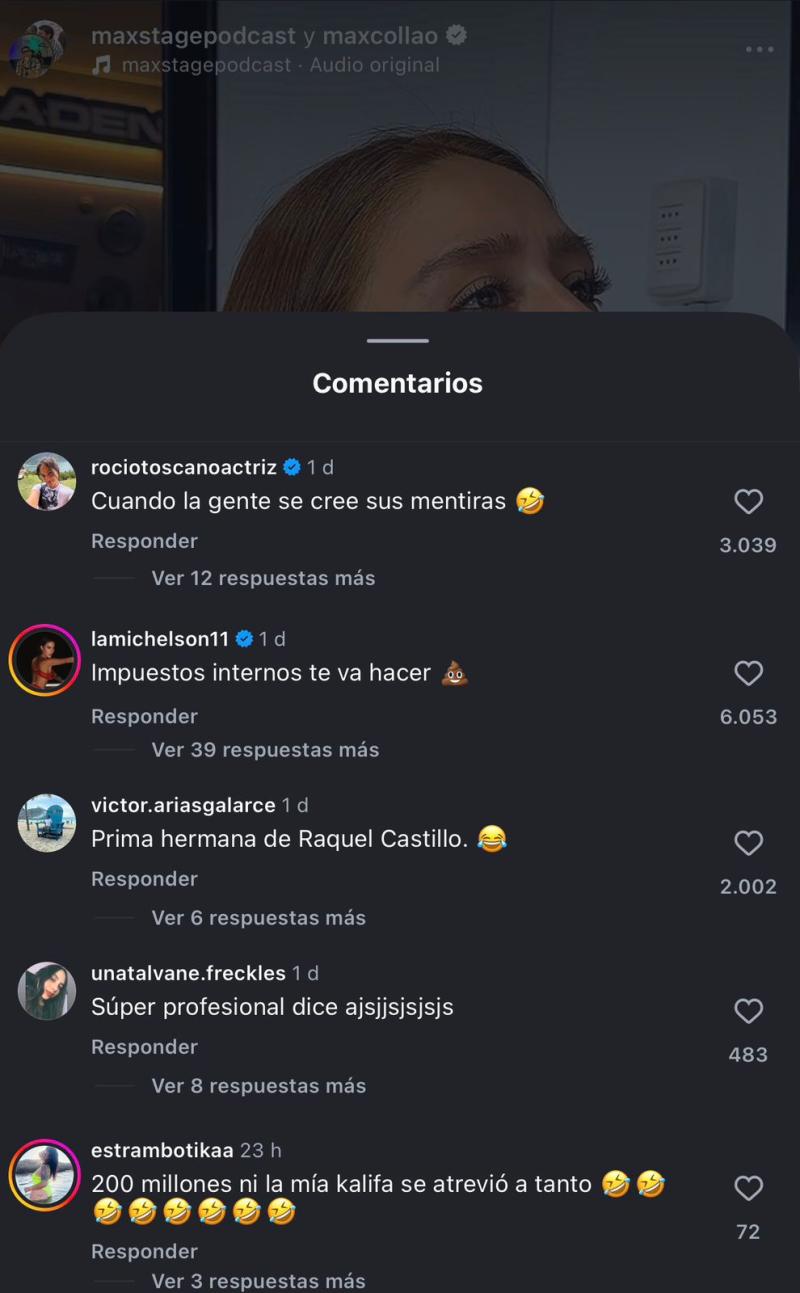Like victor.ariasgalarce's comment via heart icon
The height and width of the screenshot is (1293, 800).
pos(749,843)
